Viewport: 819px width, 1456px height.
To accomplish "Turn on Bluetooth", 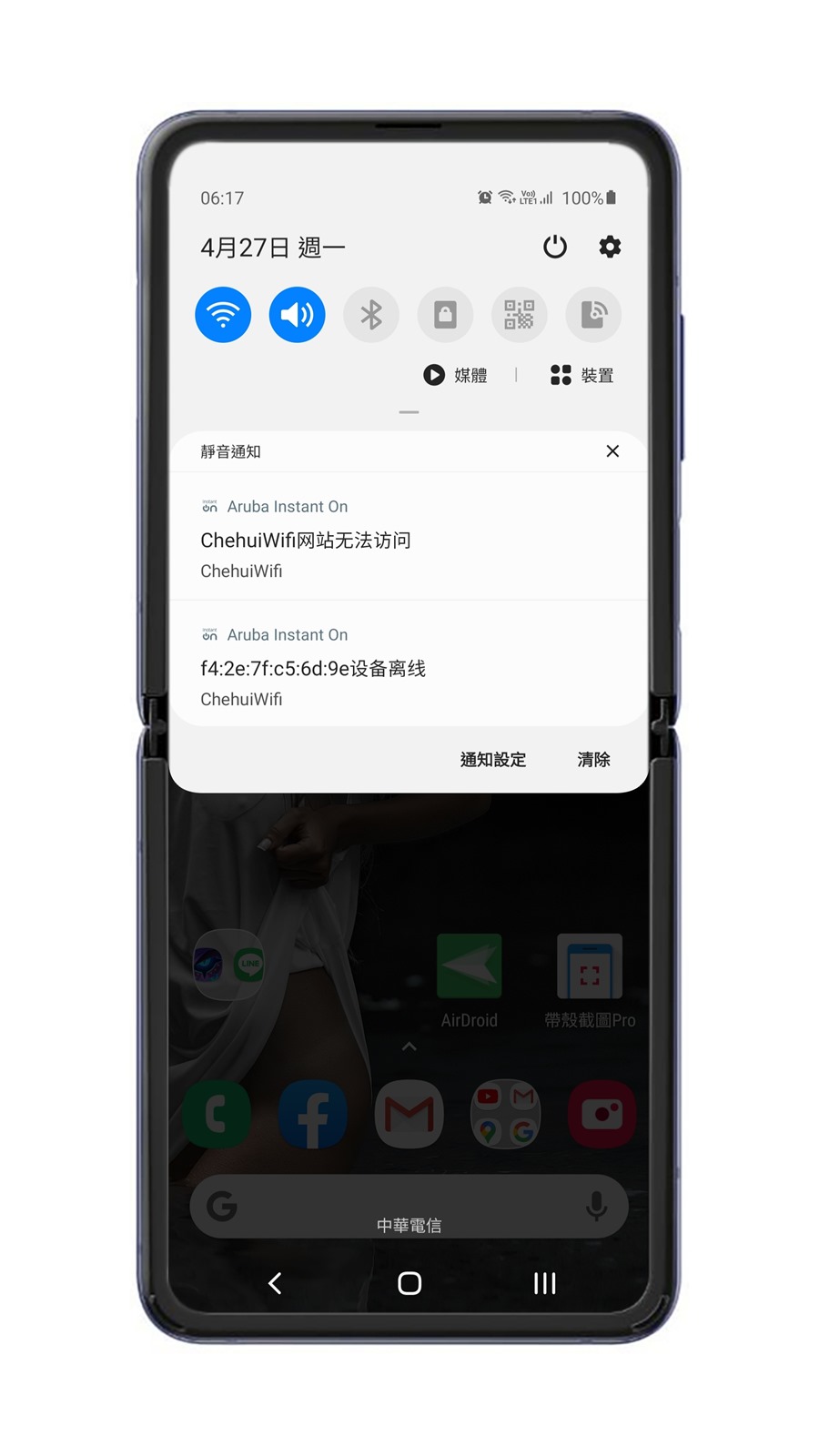I will click(371, 315).
